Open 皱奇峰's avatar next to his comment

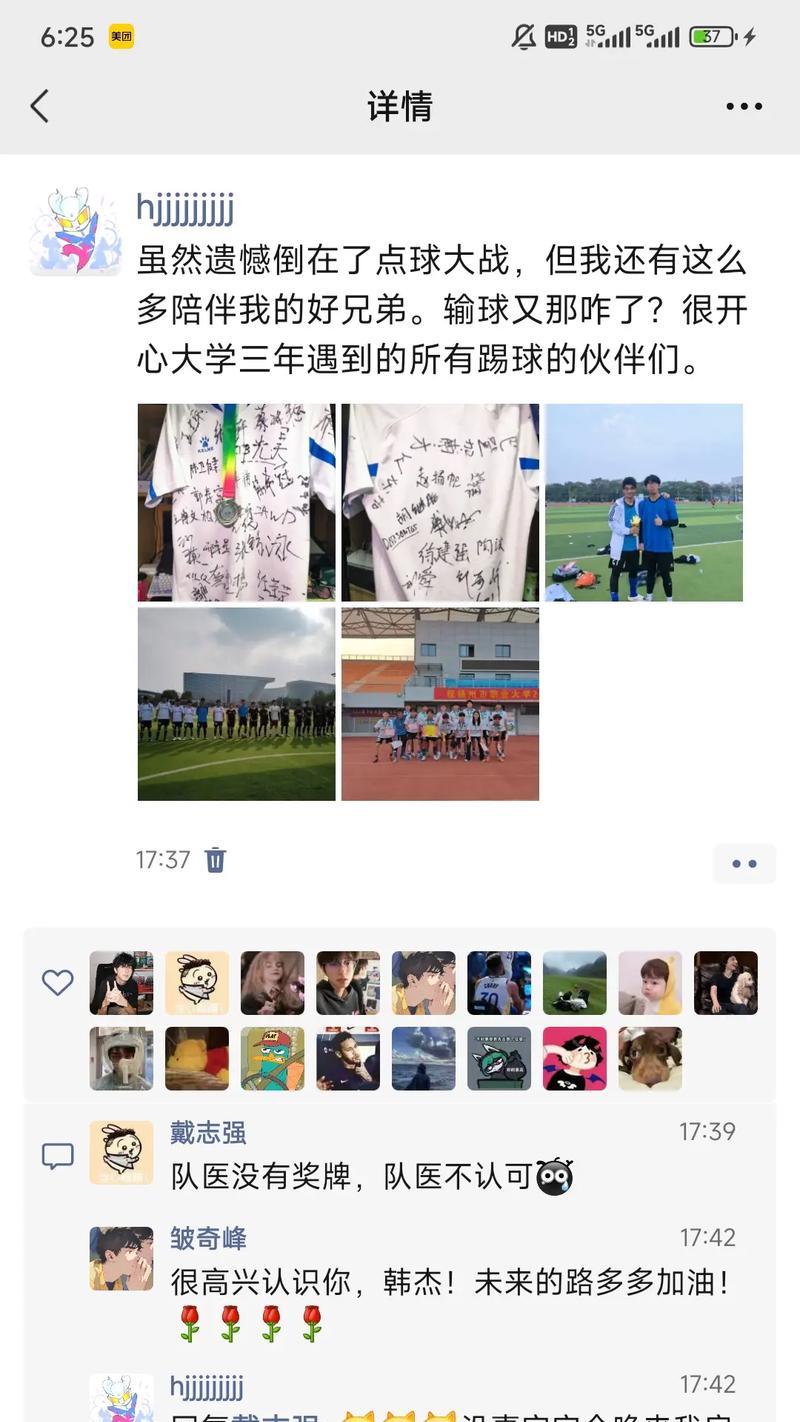pyautogui.click(x=121, y=1258)
